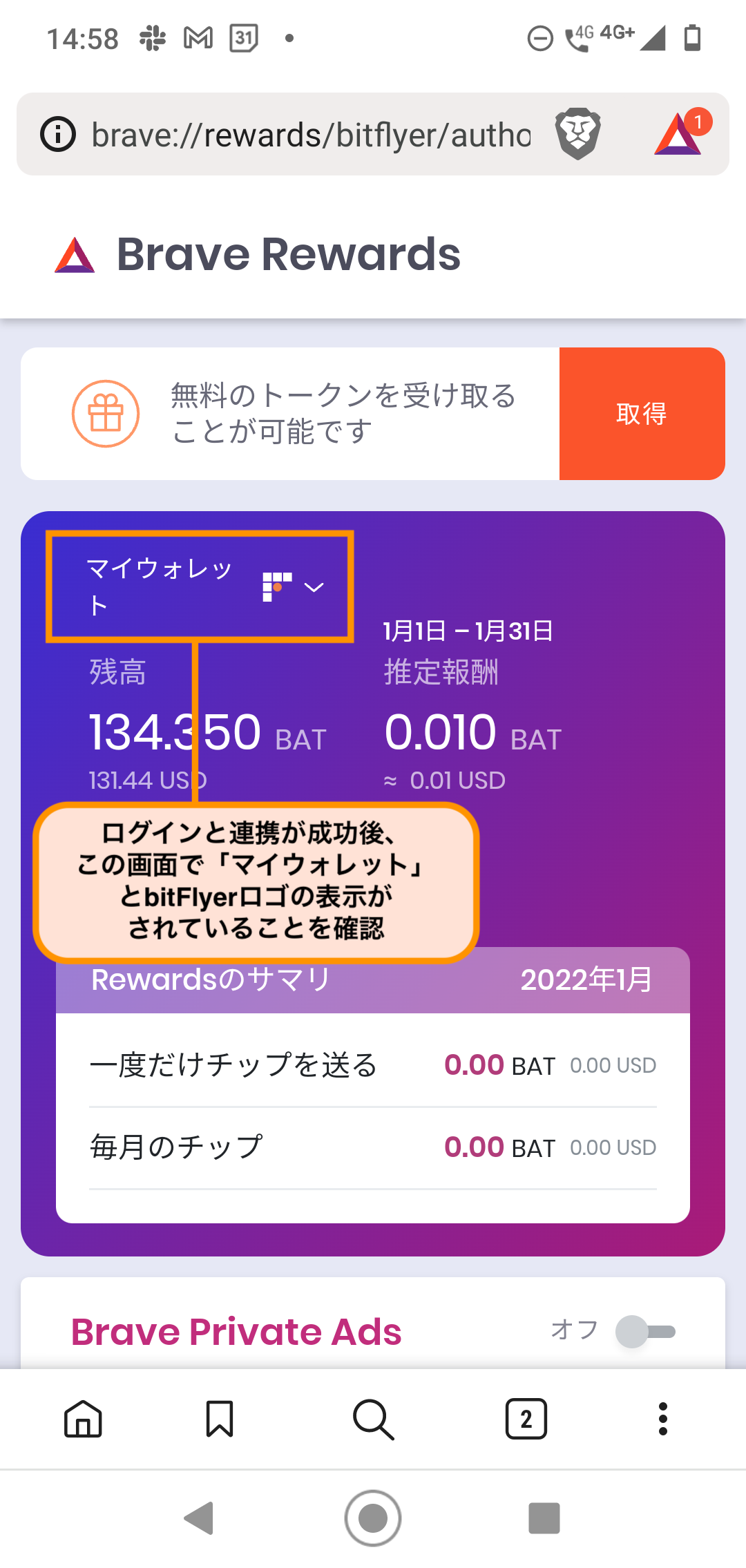Open the tab switcher showing 2
This screenshot has height=1568, width=746.
[526, 1419]
